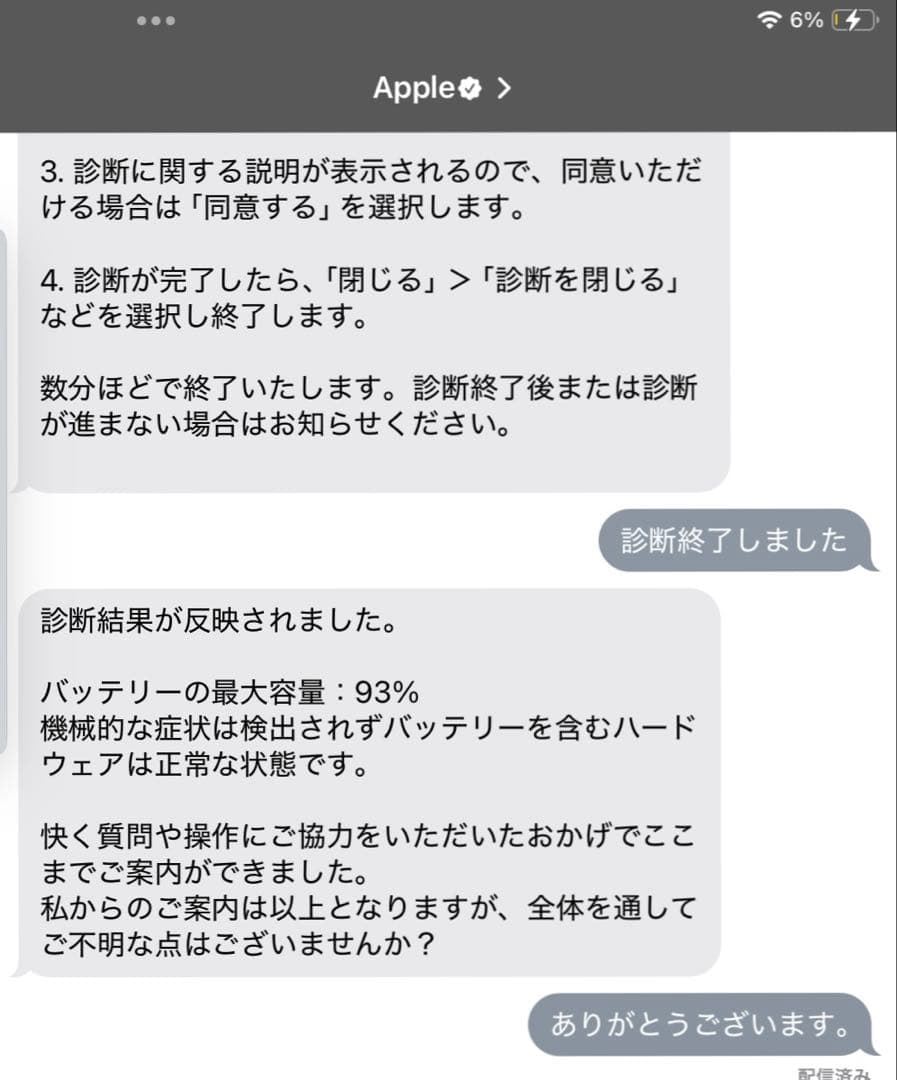
Task: Tap the step 3 instruction bubble
Action: tap(370, 192)
